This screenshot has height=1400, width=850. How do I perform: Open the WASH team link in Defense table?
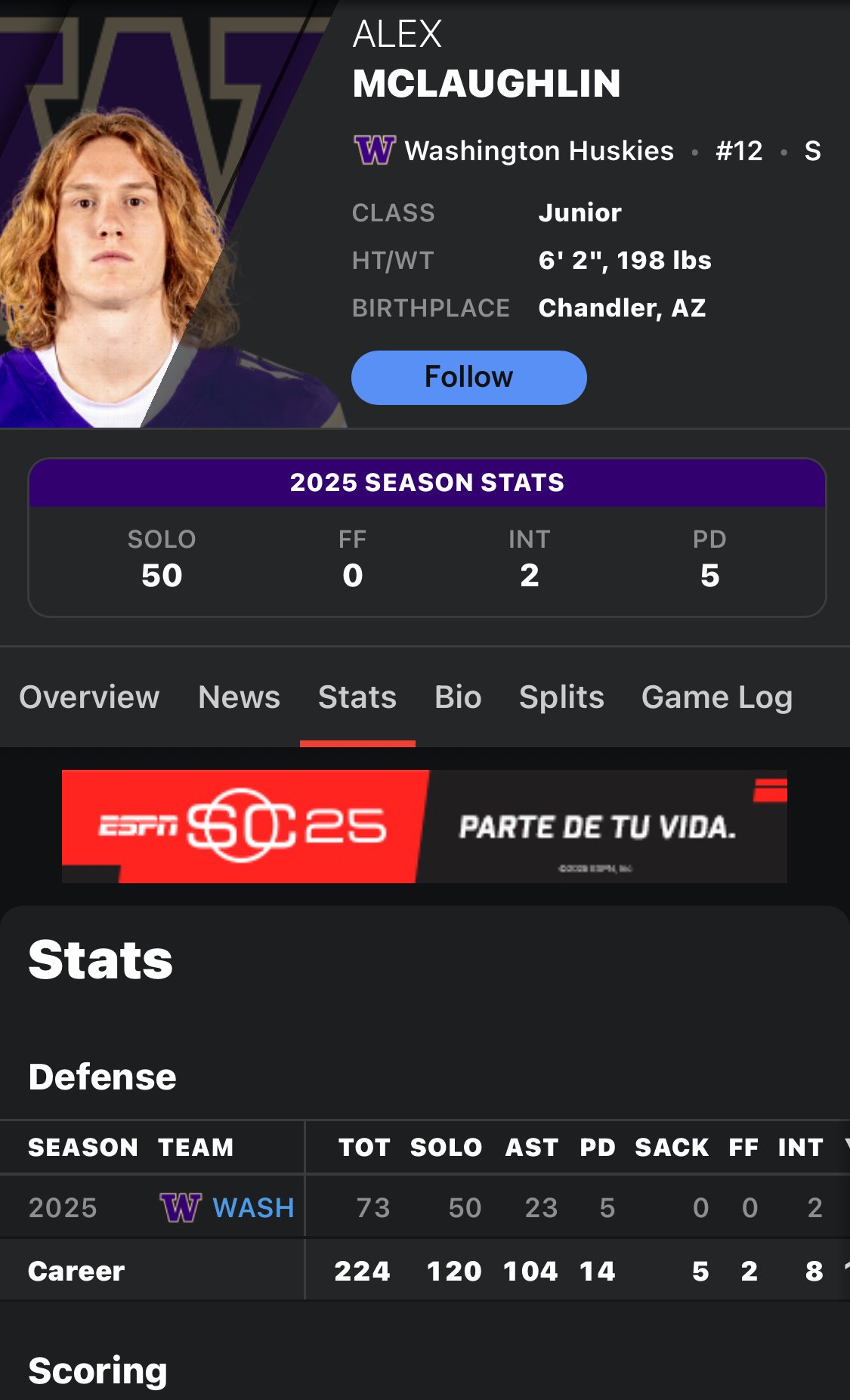point(252,1207)
